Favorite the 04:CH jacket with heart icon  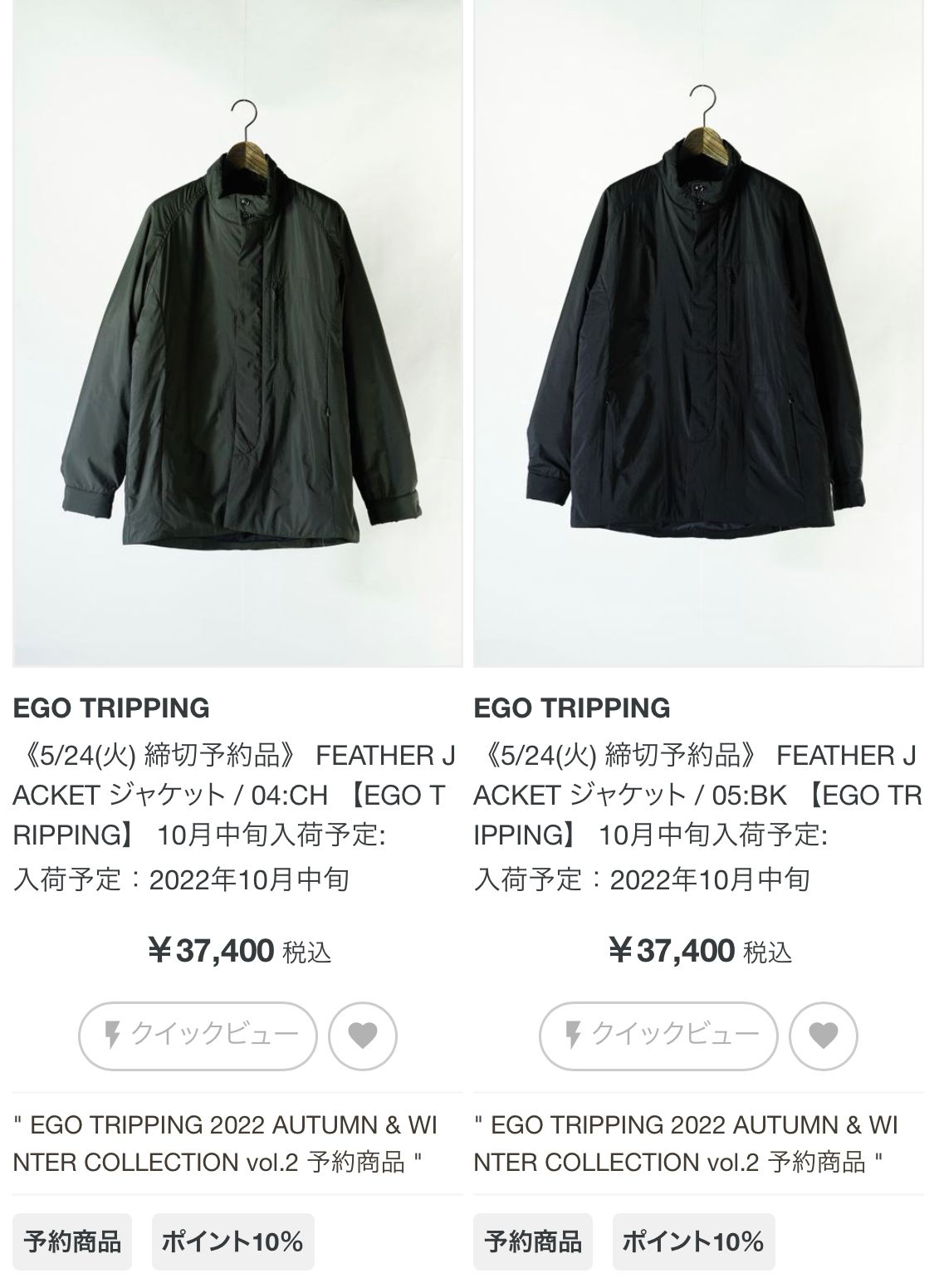click(x=363, y=1036)
